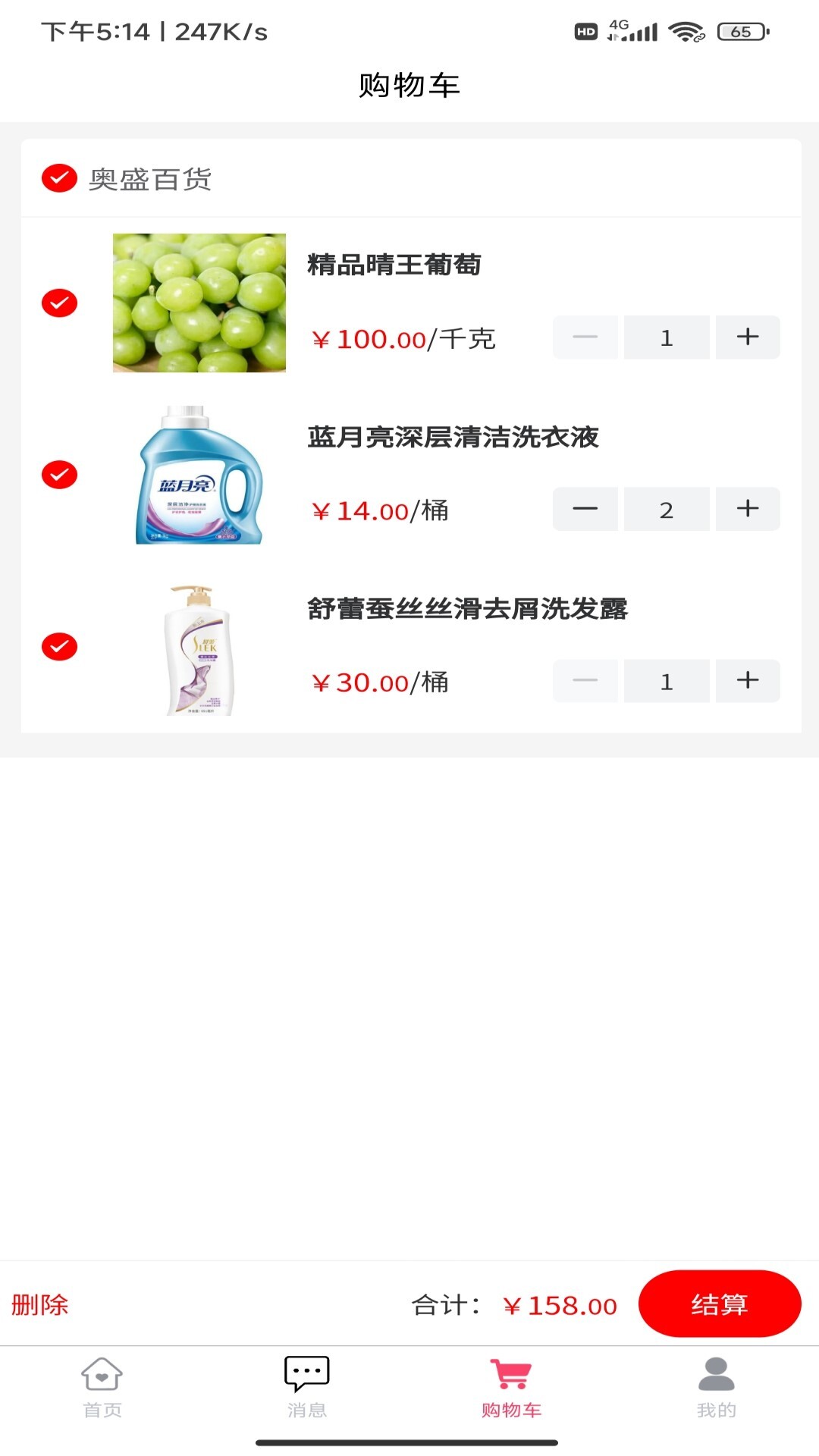Click the quantity field showing 1 for grapes
Screen dimensions: 819x1456
(x=667, y=337)
